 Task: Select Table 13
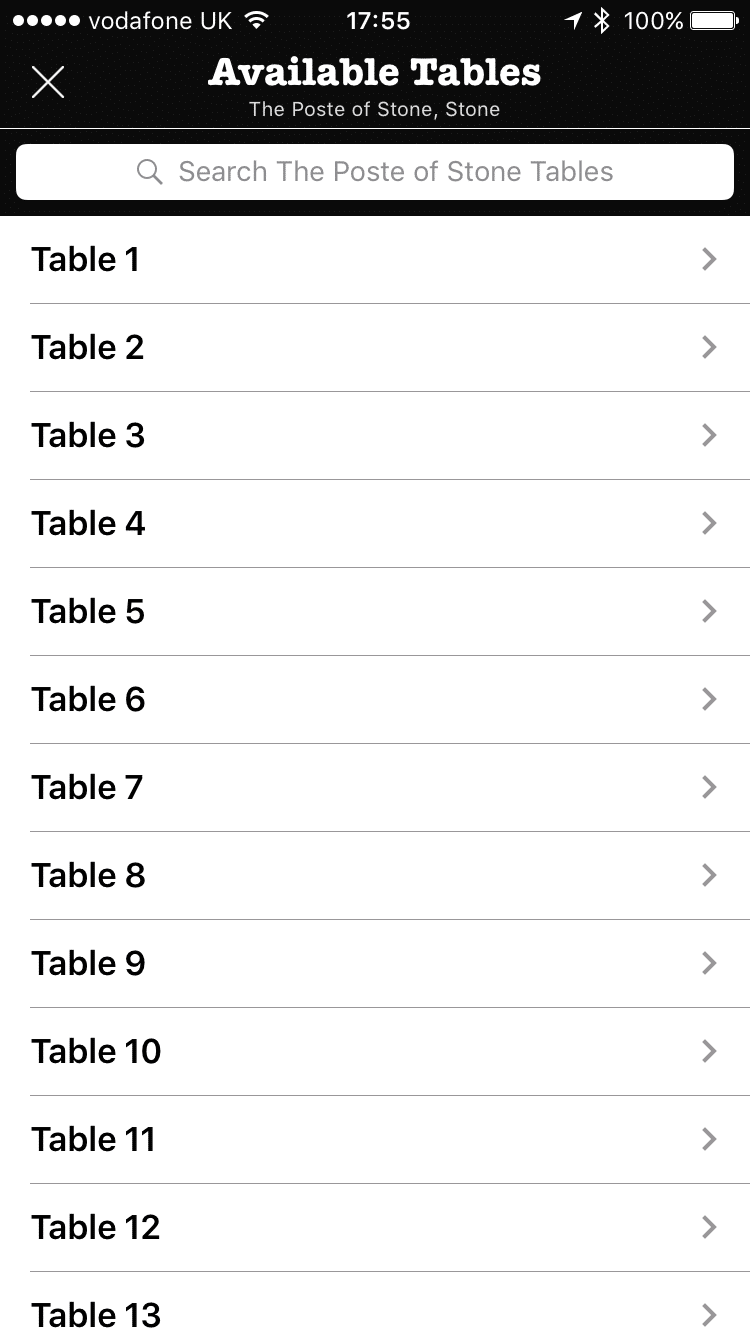point(375,1312)
